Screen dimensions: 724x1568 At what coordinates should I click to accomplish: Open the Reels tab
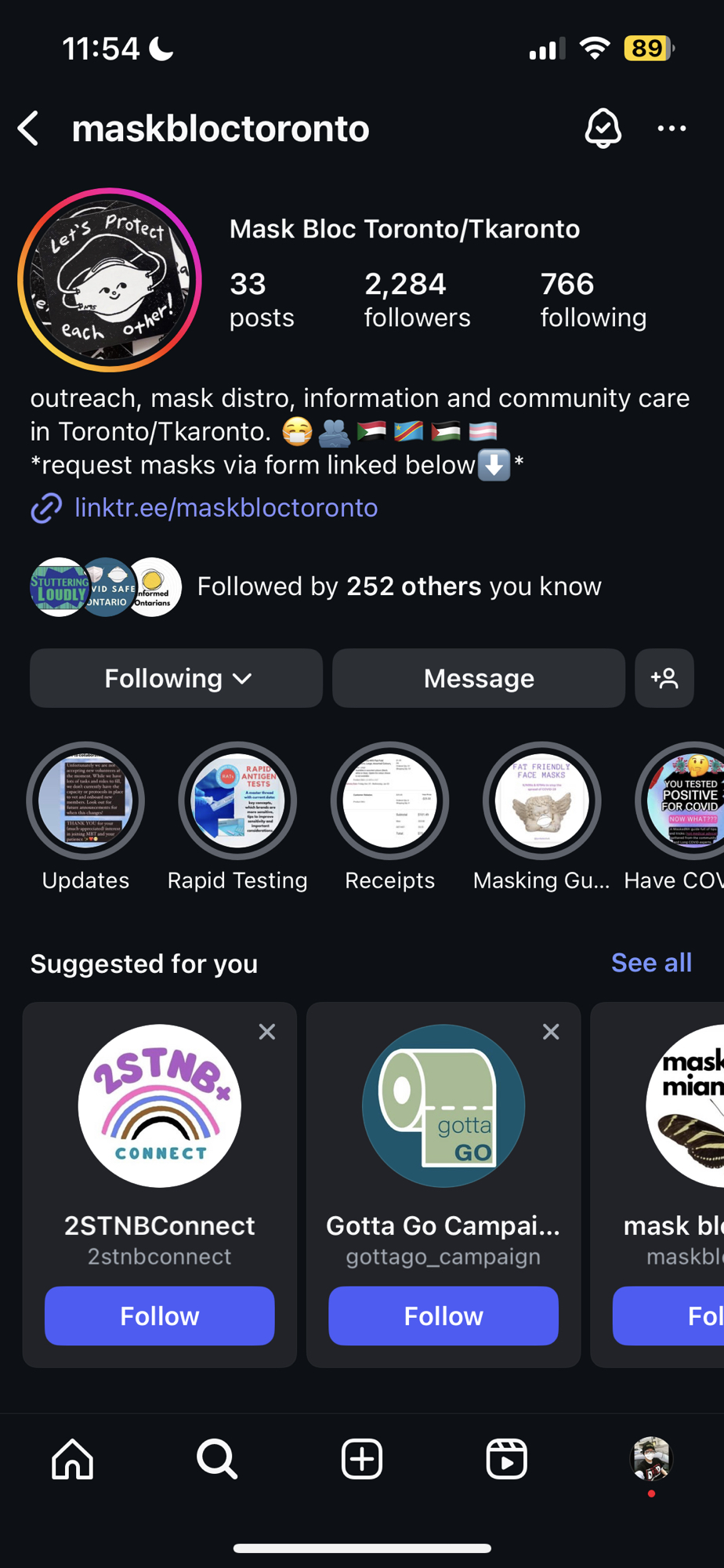(x=506, y=1459)
